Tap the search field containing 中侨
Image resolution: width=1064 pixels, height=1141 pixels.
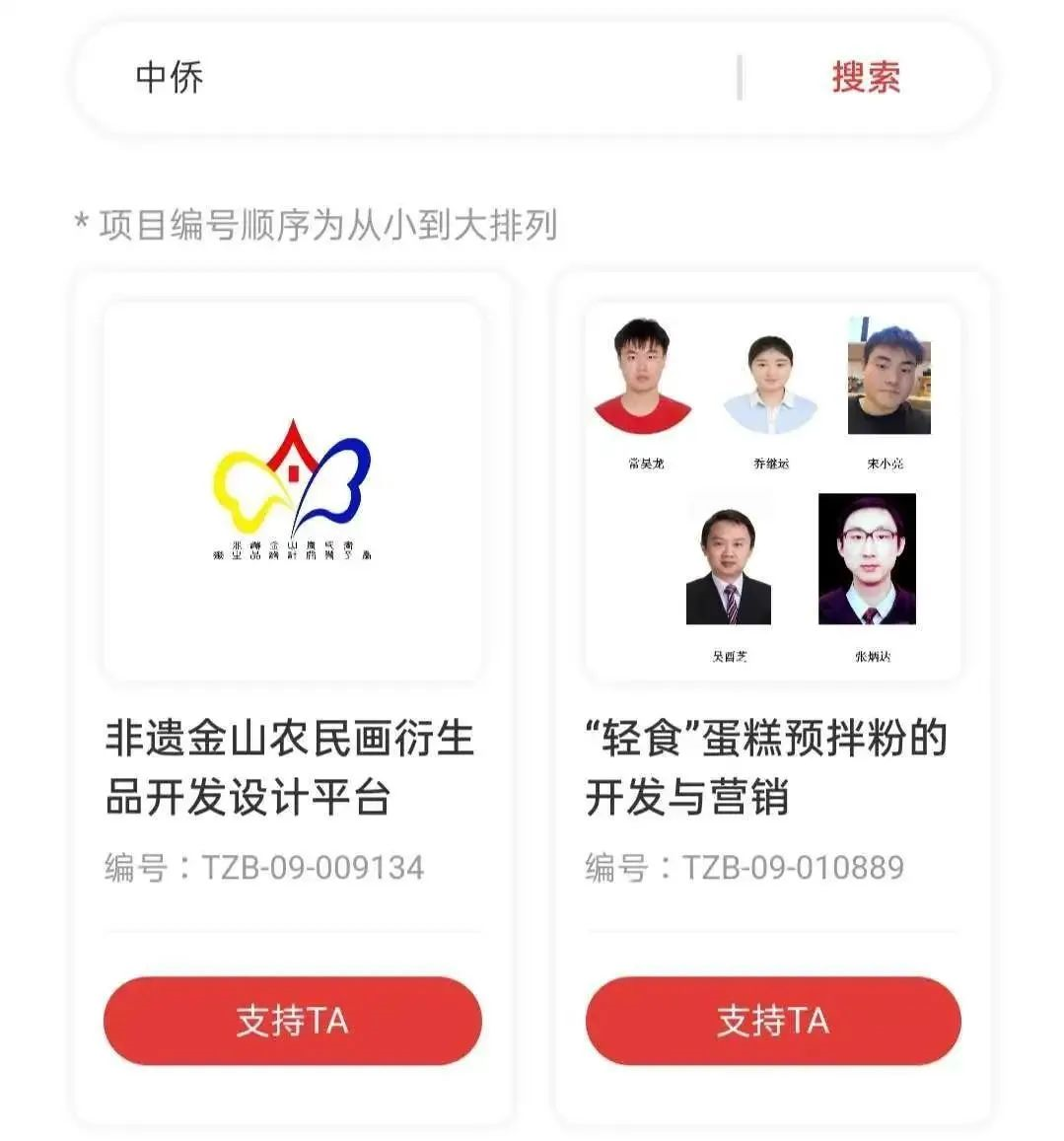414,77
